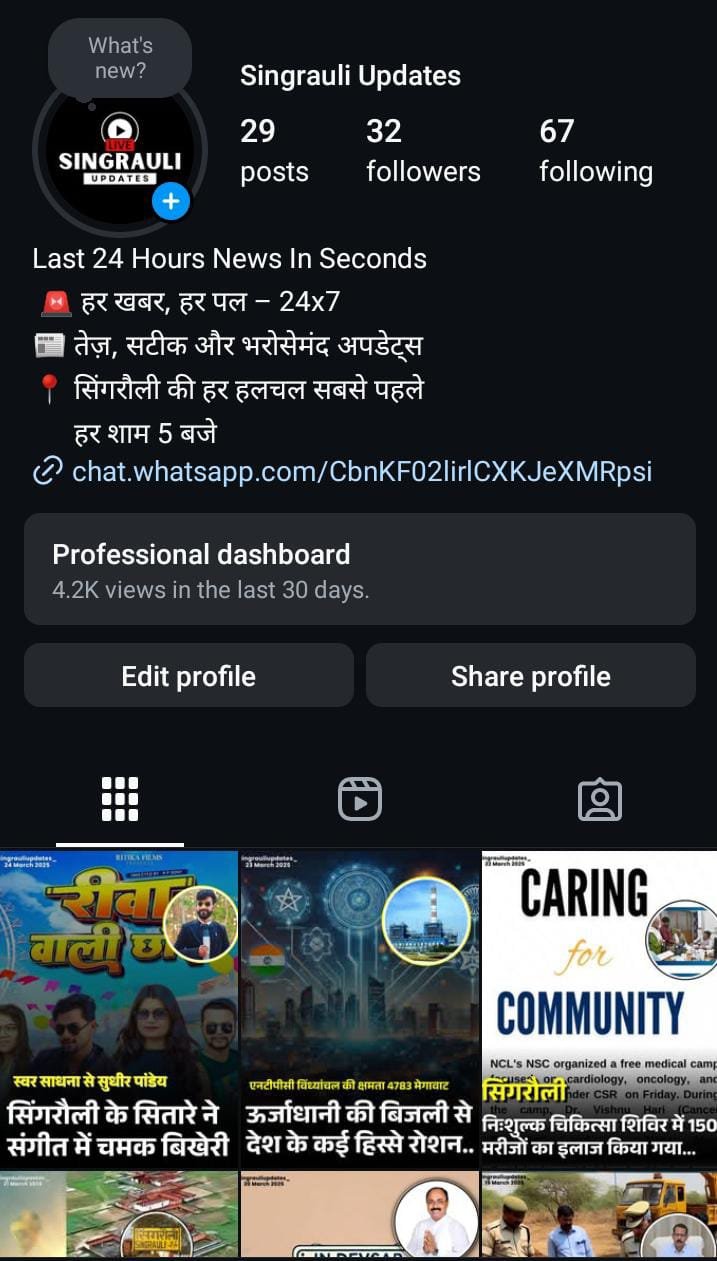Open the NTPC Vindhyachal power post

360,1008
